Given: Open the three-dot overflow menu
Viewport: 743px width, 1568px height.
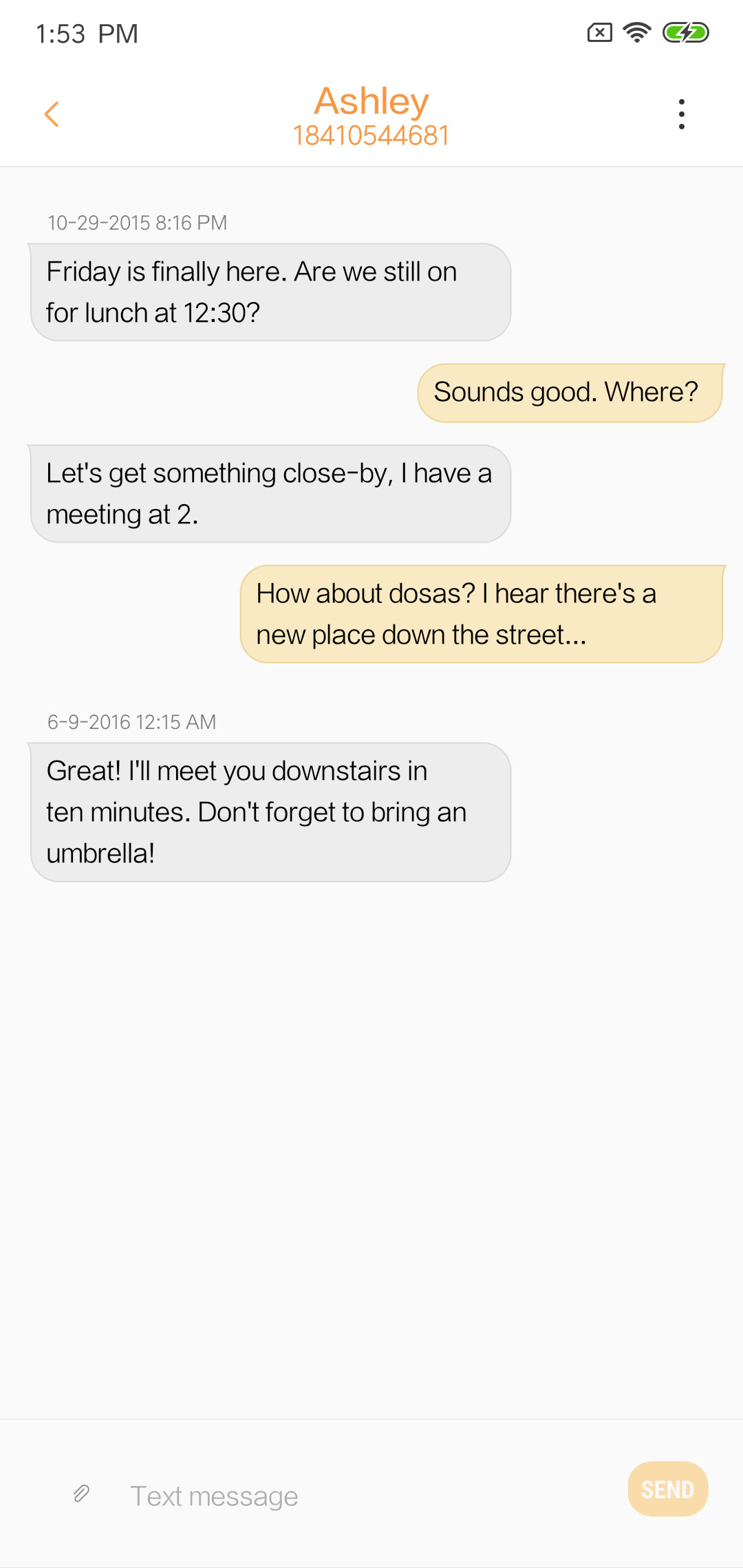Looking at the screenshot, I should [681, 114].
